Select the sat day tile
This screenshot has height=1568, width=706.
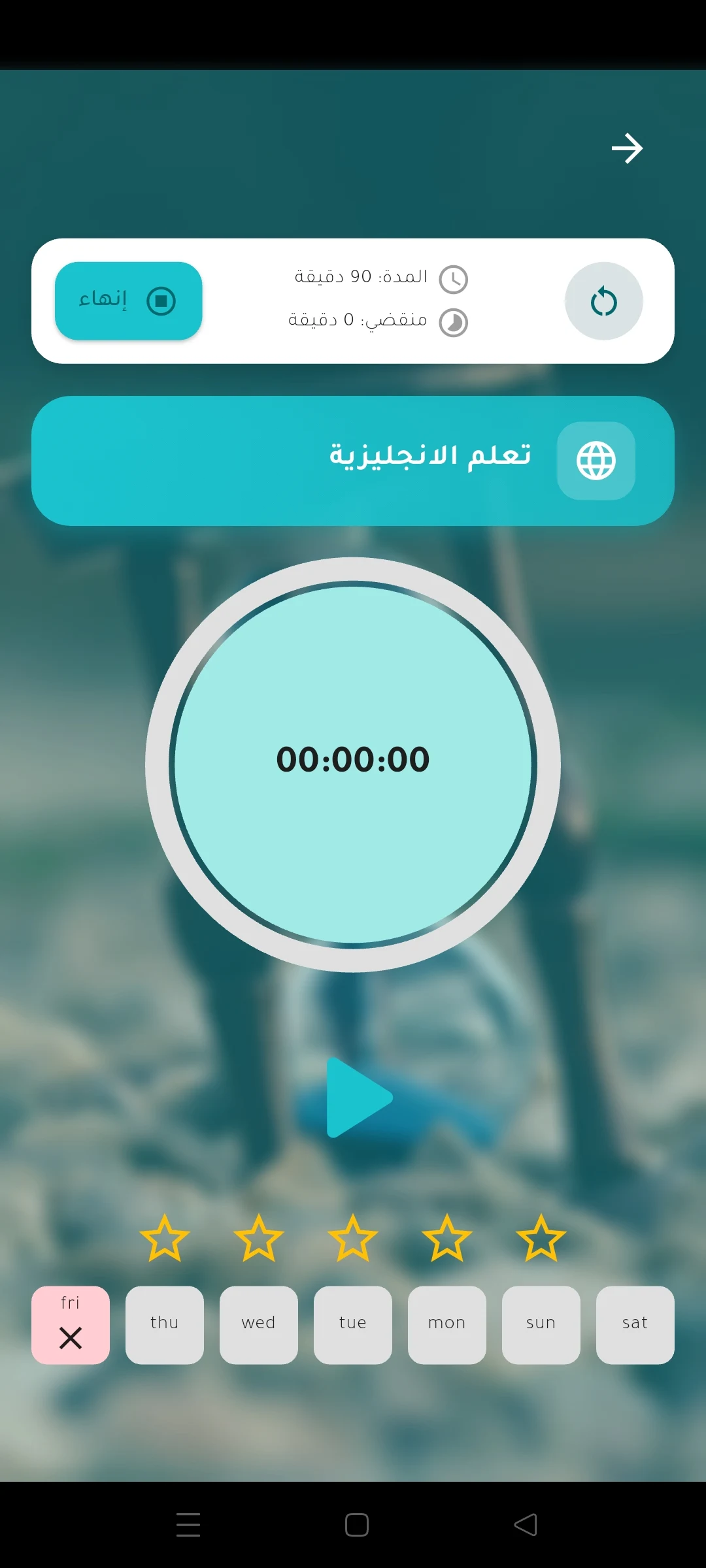(635, 1325)
